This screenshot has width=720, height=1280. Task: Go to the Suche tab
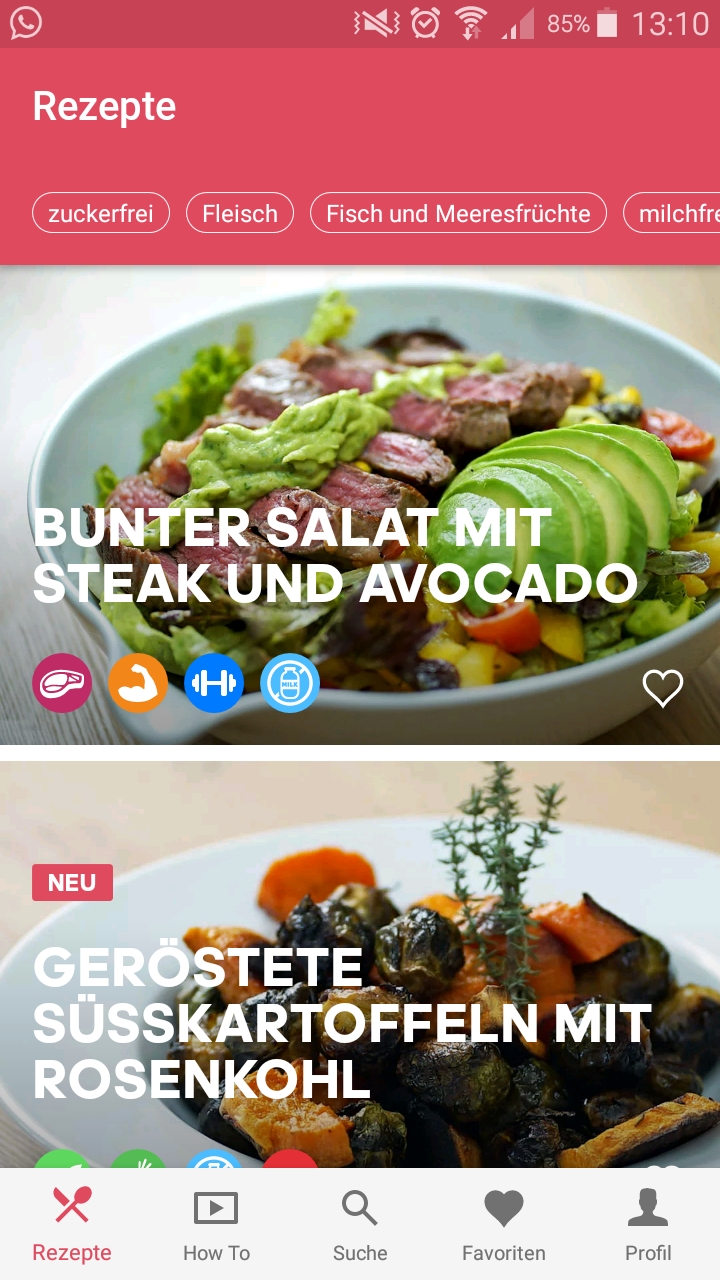coord(360,1225)
